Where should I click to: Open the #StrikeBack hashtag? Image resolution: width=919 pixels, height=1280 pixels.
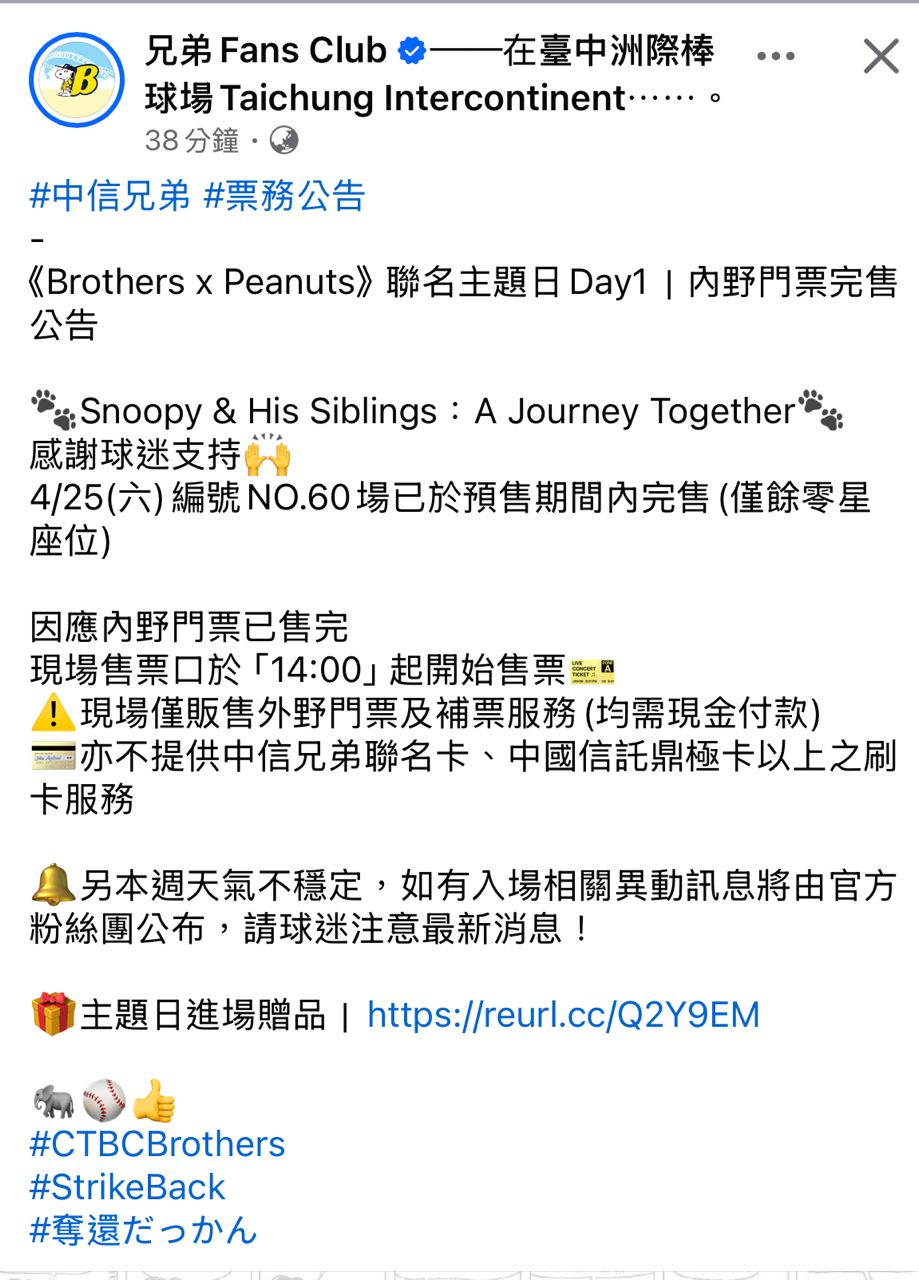127,1187
